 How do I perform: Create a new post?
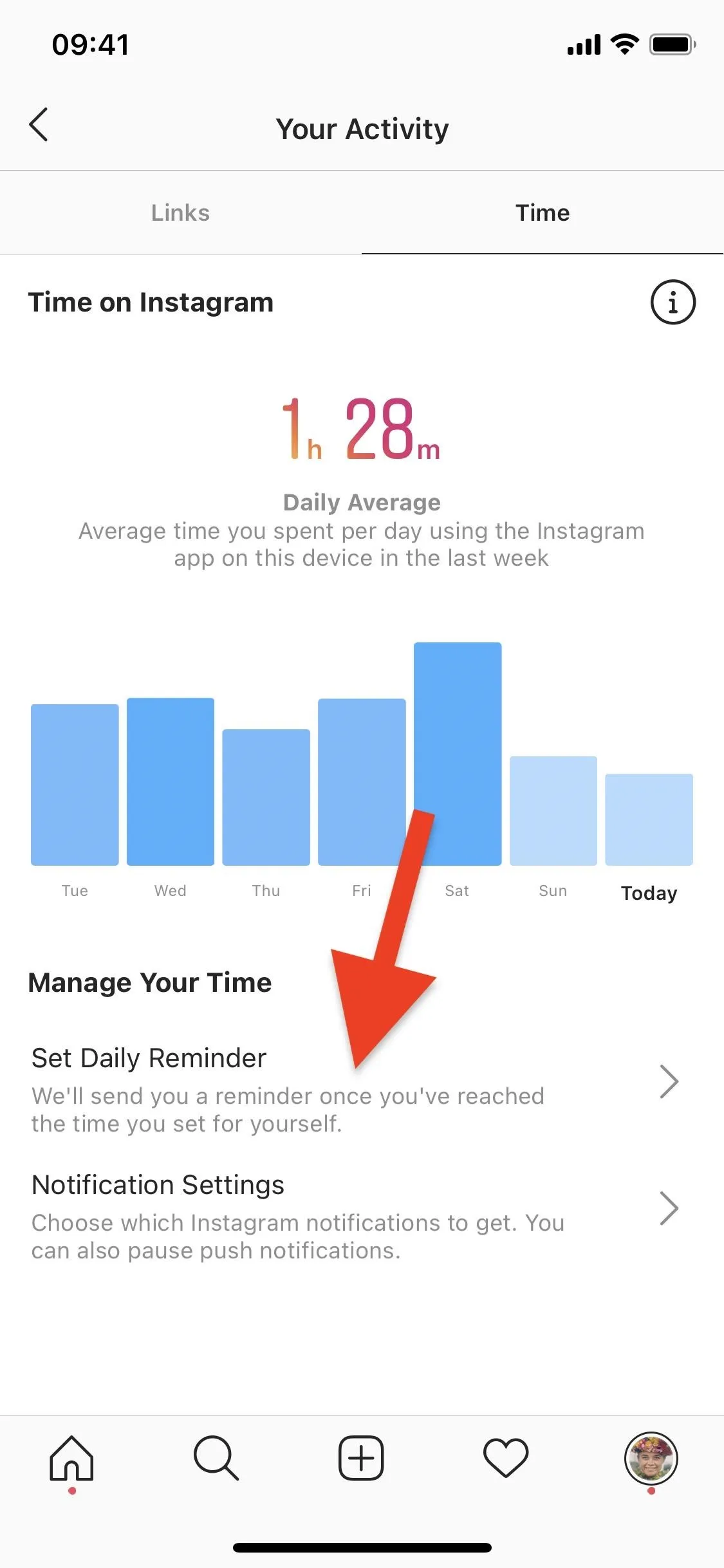(361, 1458)
